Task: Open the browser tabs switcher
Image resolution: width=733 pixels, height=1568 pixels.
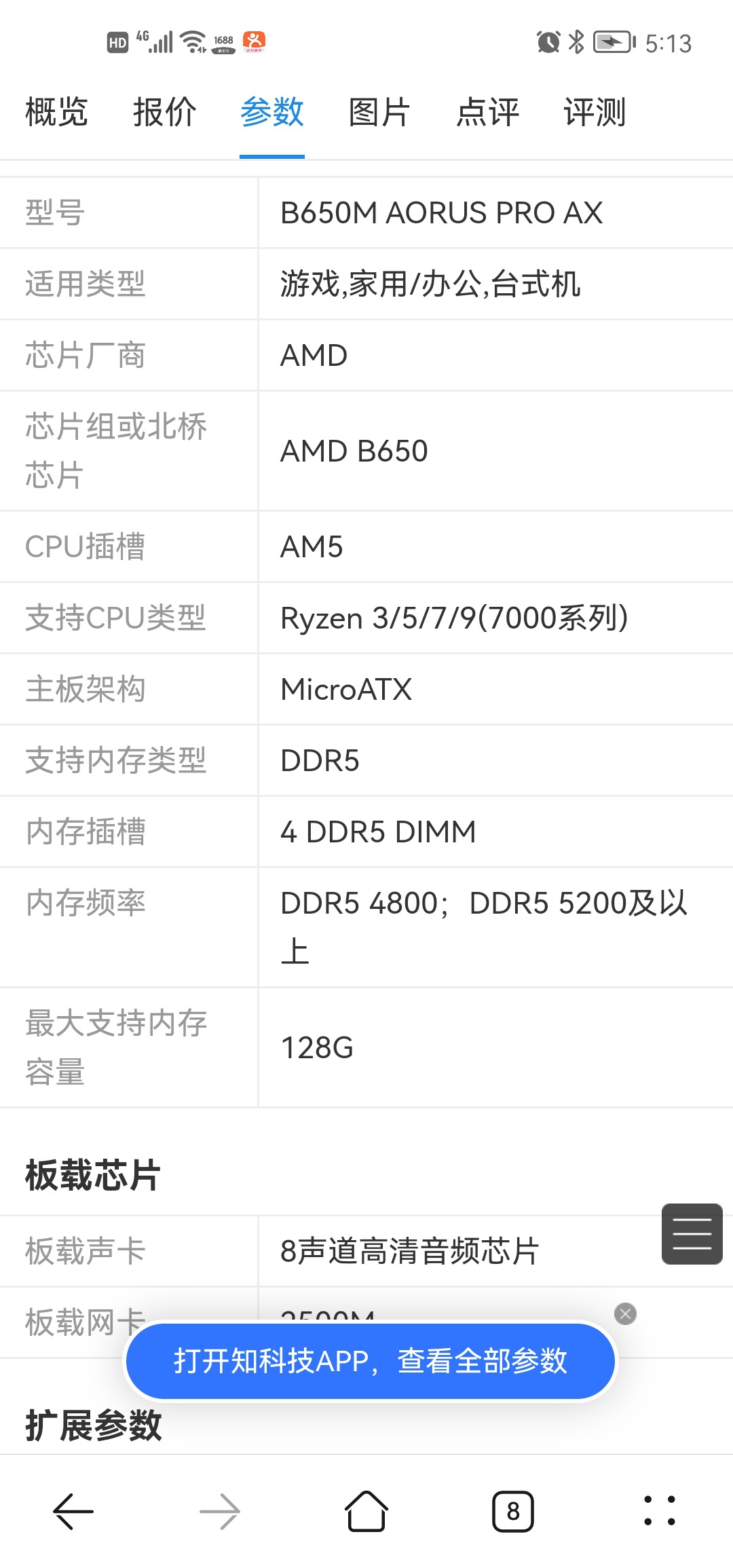Action: pyautogui.click(x=512, y=1512)
